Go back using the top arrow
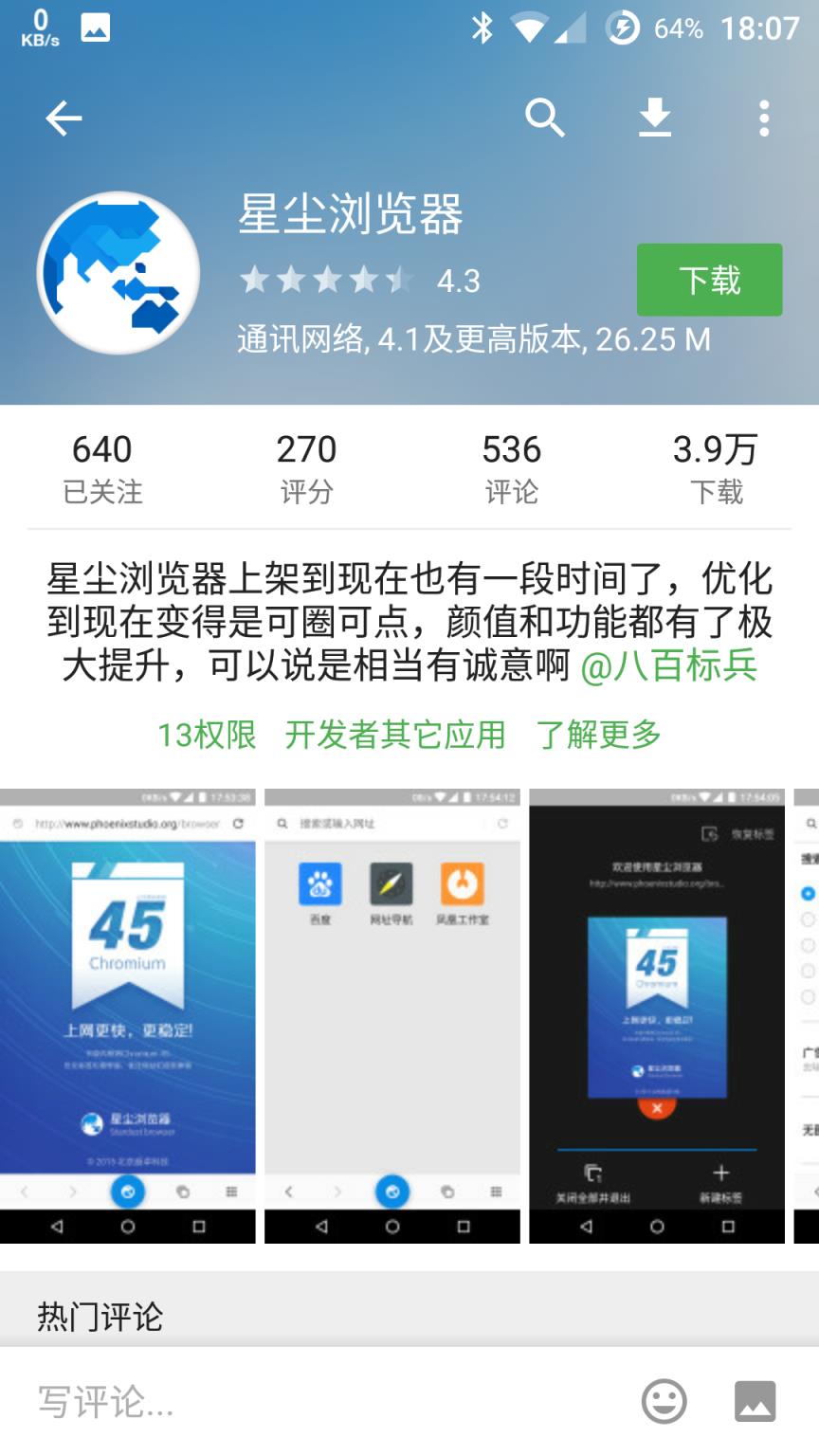This screenshot has width=819, height=1456. click(64, 118)
